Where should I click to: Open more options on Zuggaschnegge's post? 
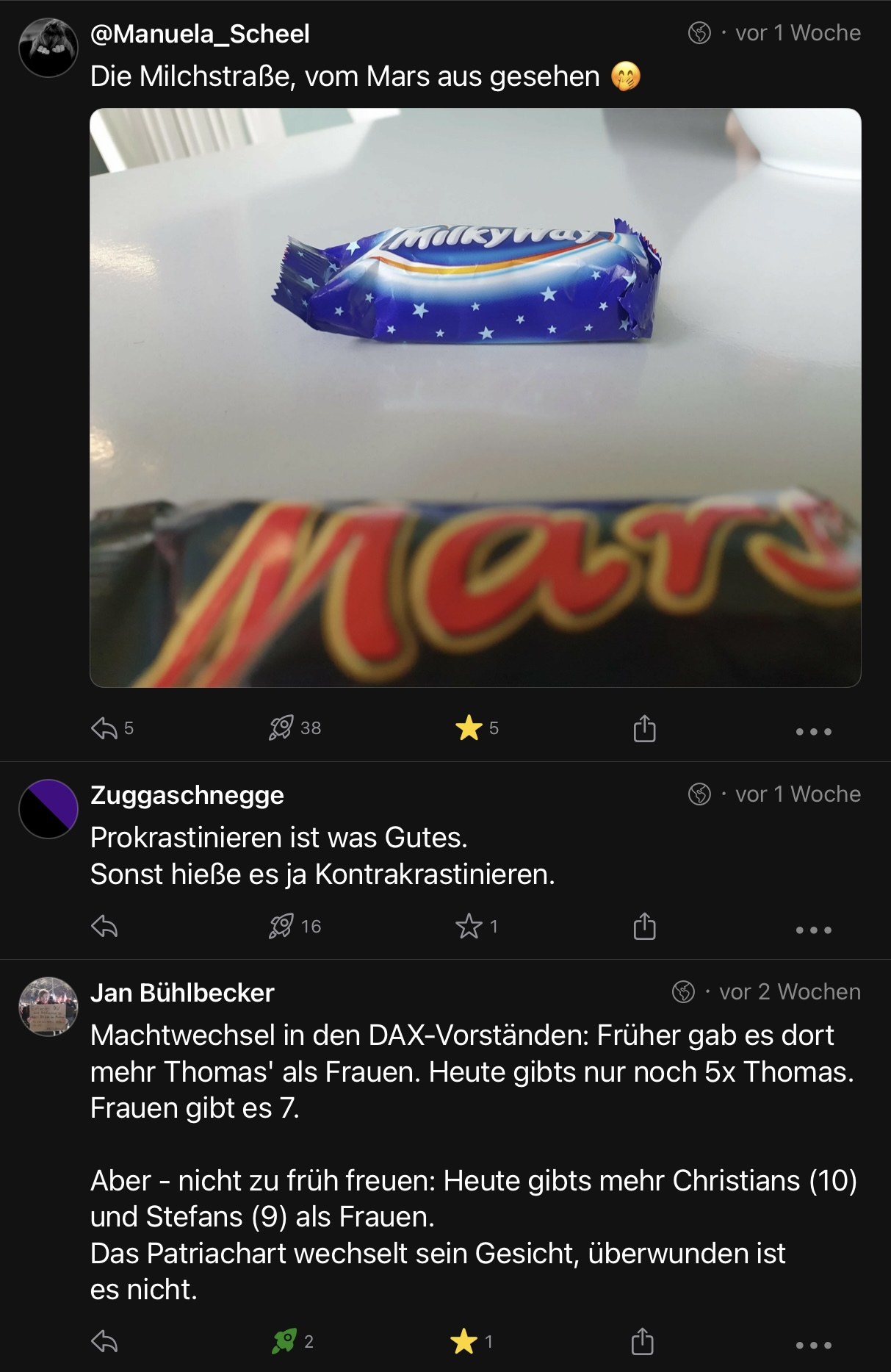[813, 930]
